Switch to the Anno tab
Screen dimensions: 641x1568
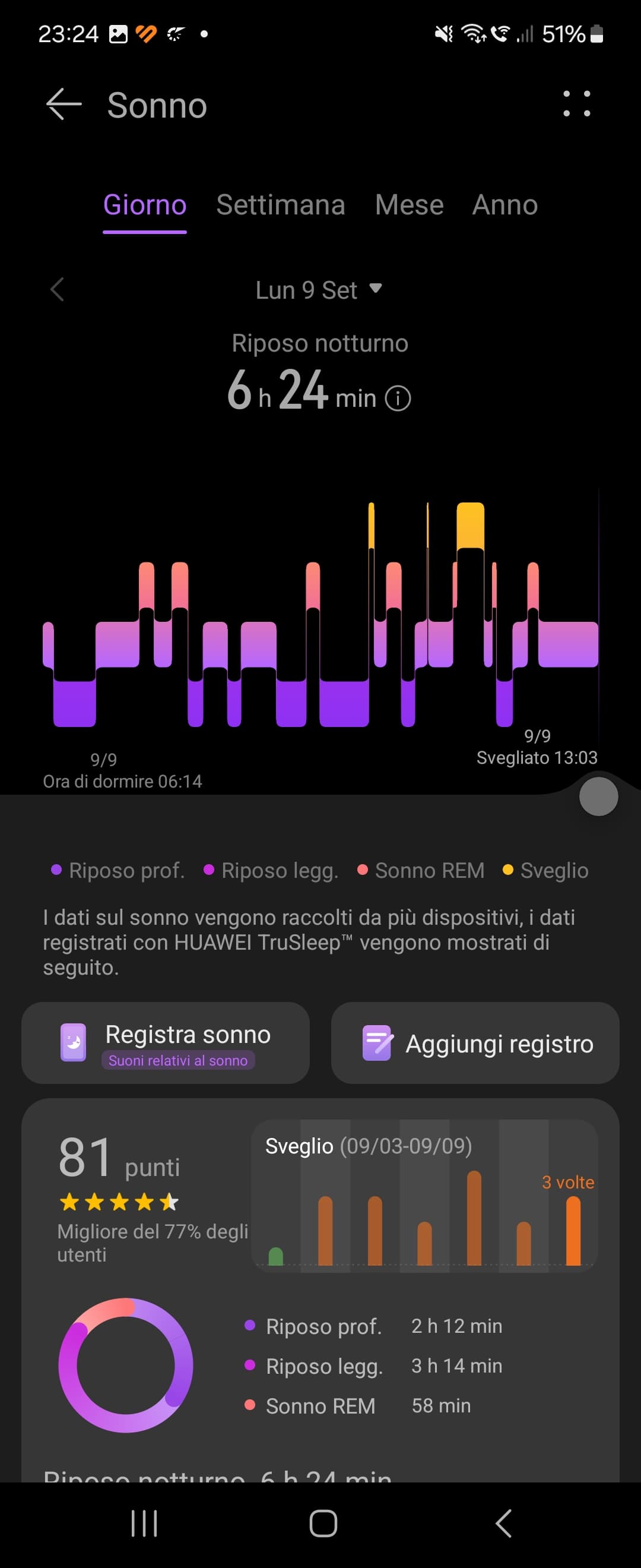[x=504, y=205]
